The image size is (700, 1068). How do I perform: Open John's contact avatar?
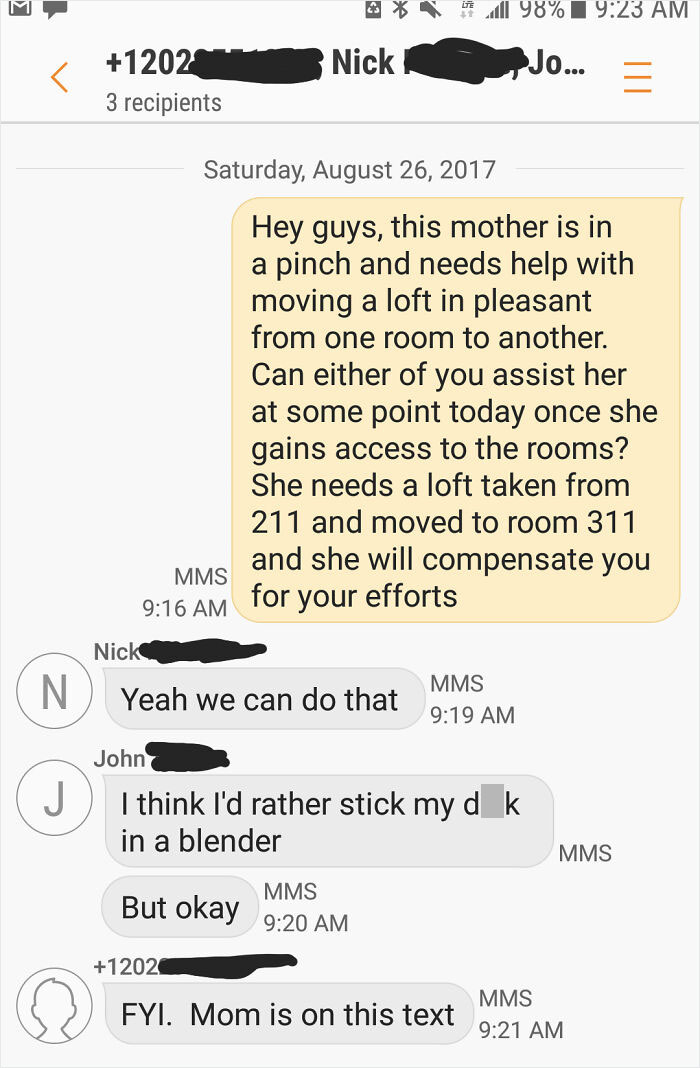54,797
